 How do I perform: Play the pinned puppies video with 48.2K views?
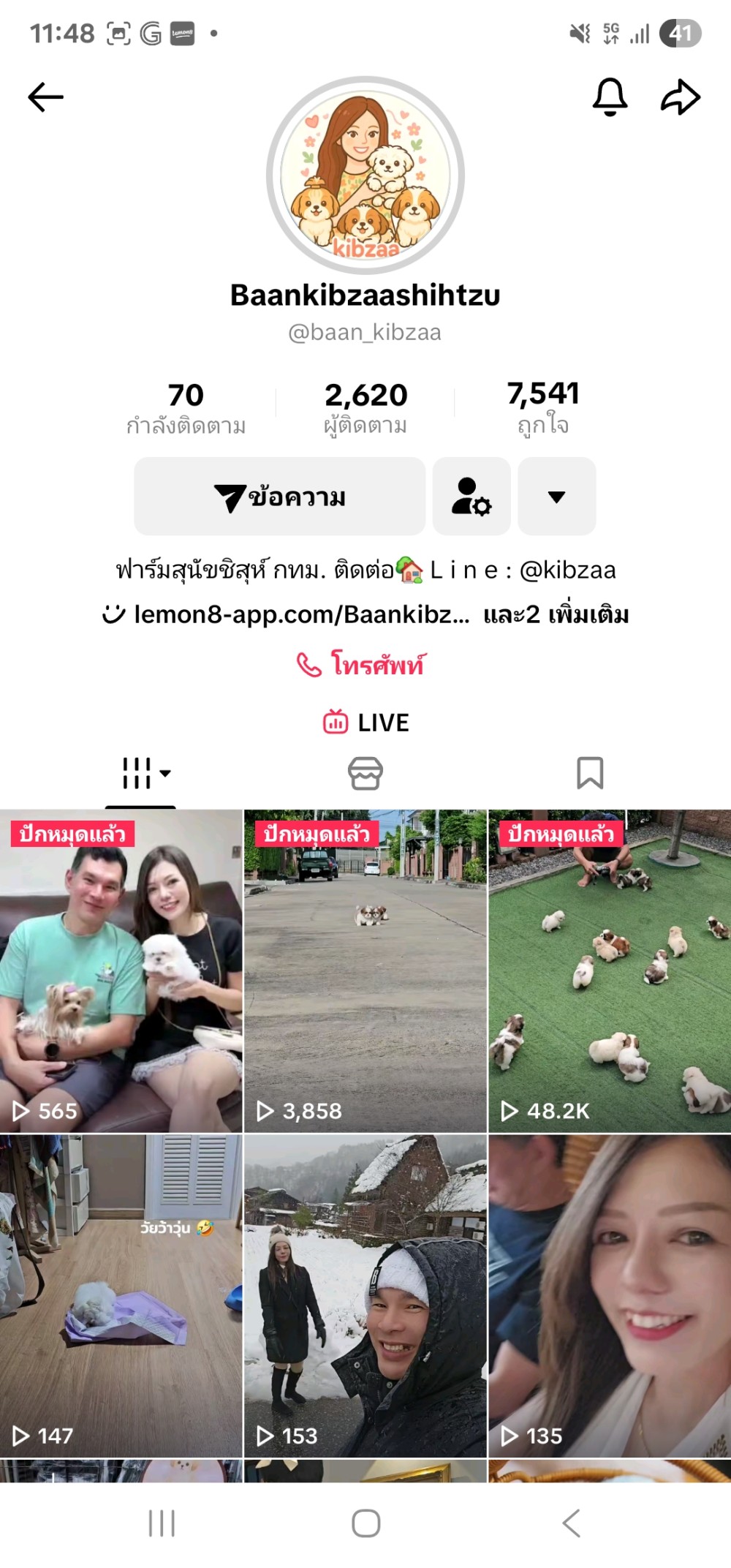tap(610, 970)
